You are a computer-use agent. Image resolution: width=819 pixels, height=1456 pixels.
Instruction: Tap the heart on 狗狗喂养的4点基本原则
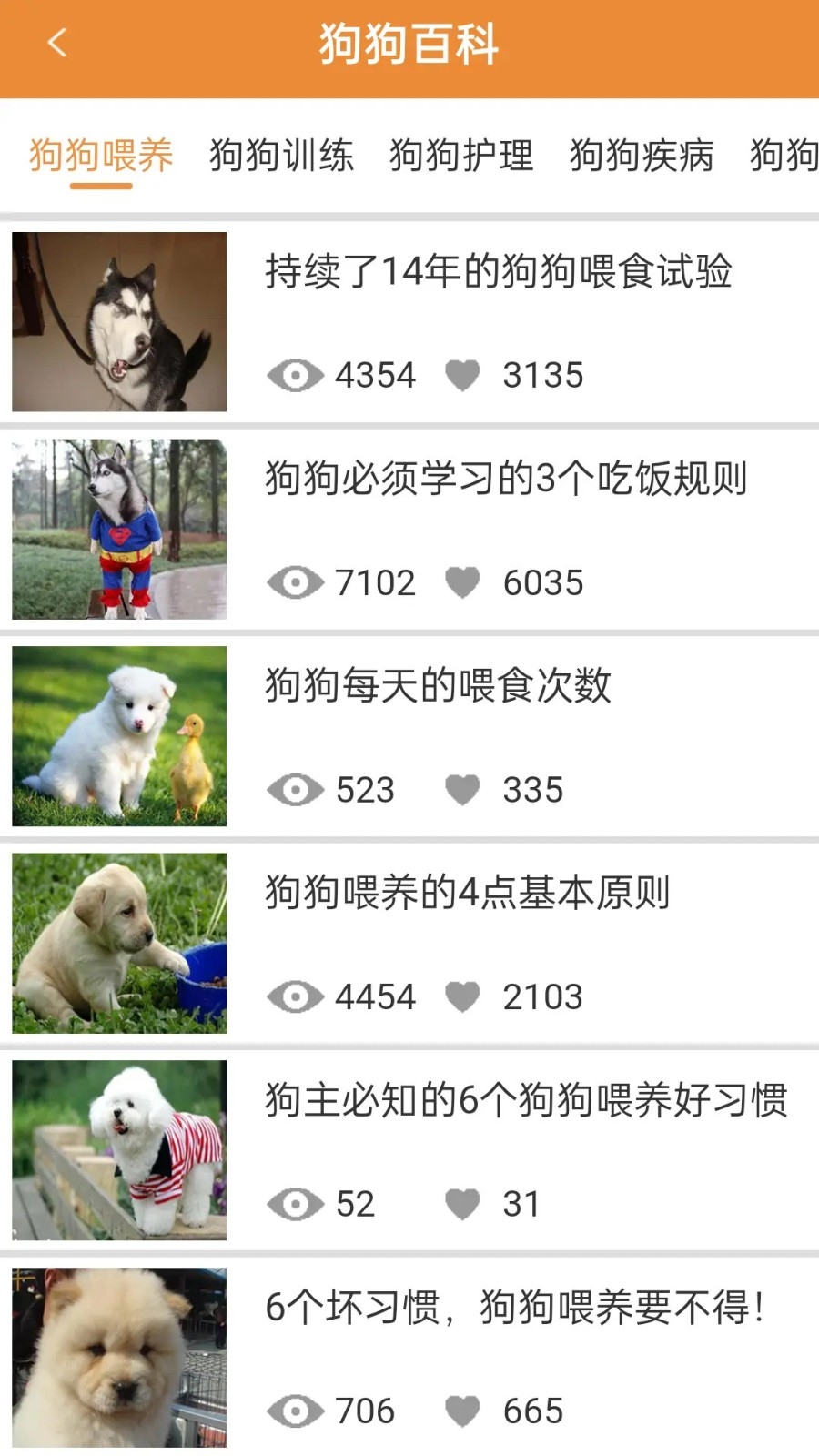click(462, 996)
